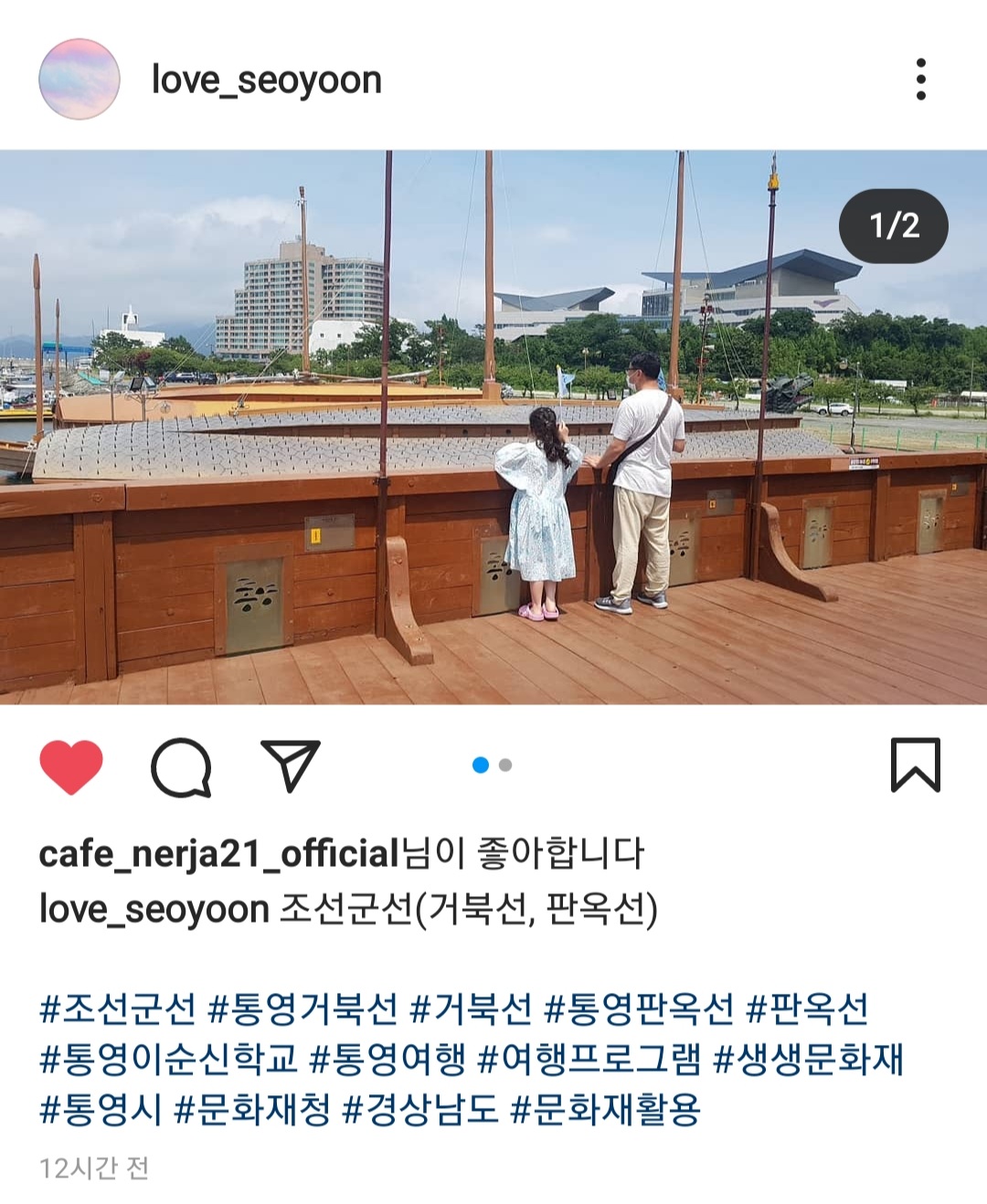
Task: Unlike the post via the red heart
Action: click(x=71, y=766)
